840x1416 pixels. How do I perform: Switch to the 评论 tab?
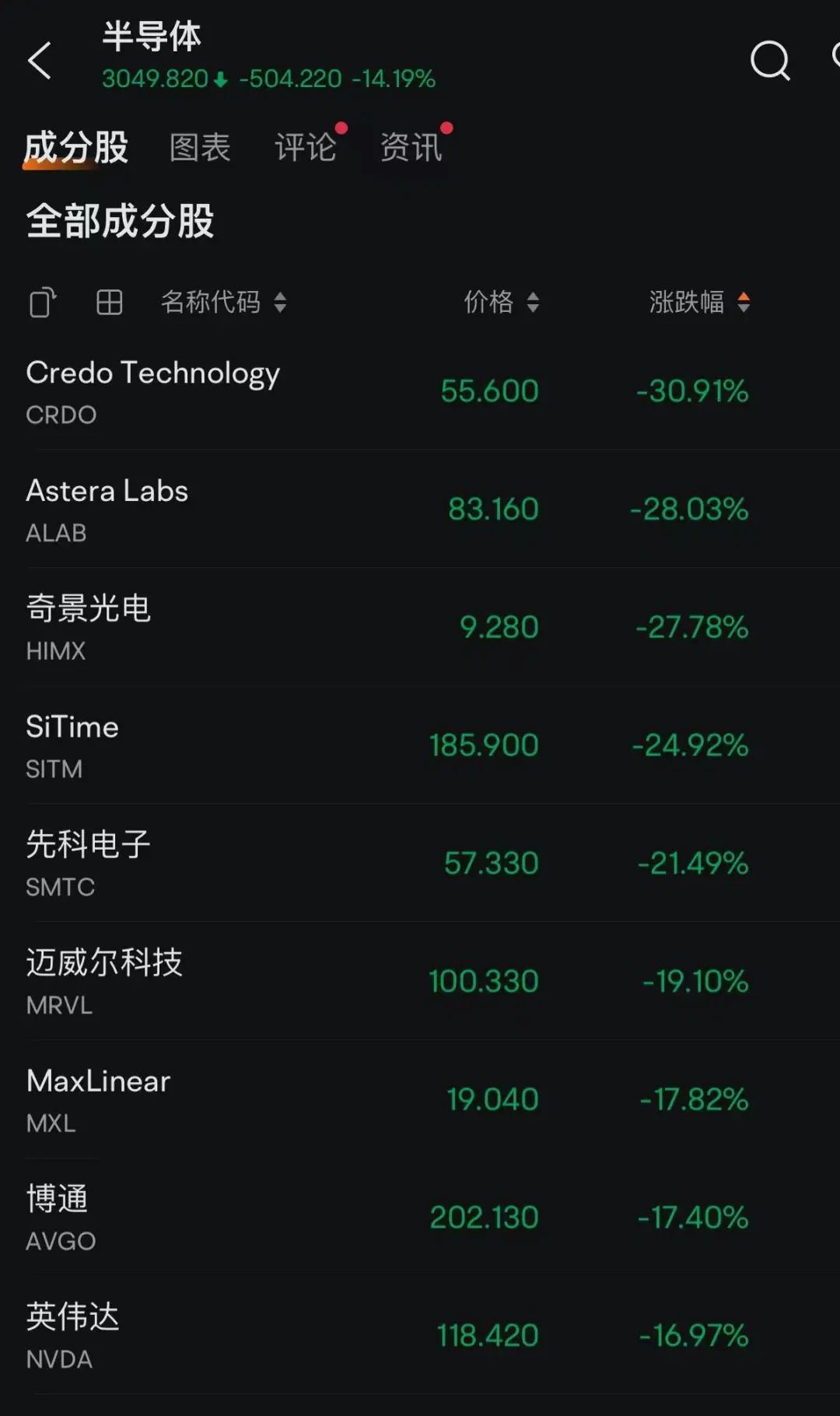point(305,147)
